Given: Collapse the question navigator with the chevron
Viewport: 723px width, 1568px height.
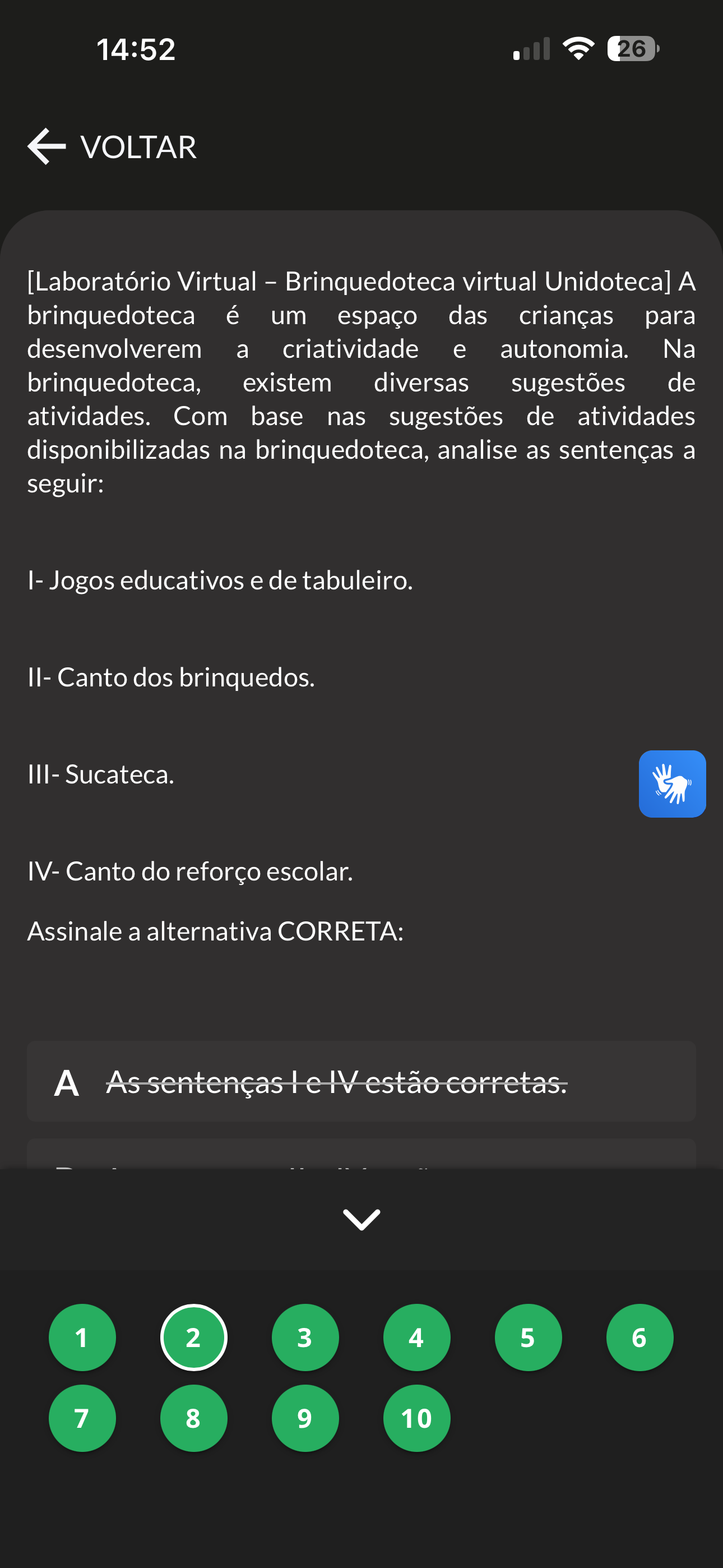Looking at the screenshot, I should pyautogui.click(x=361, y=1219).
